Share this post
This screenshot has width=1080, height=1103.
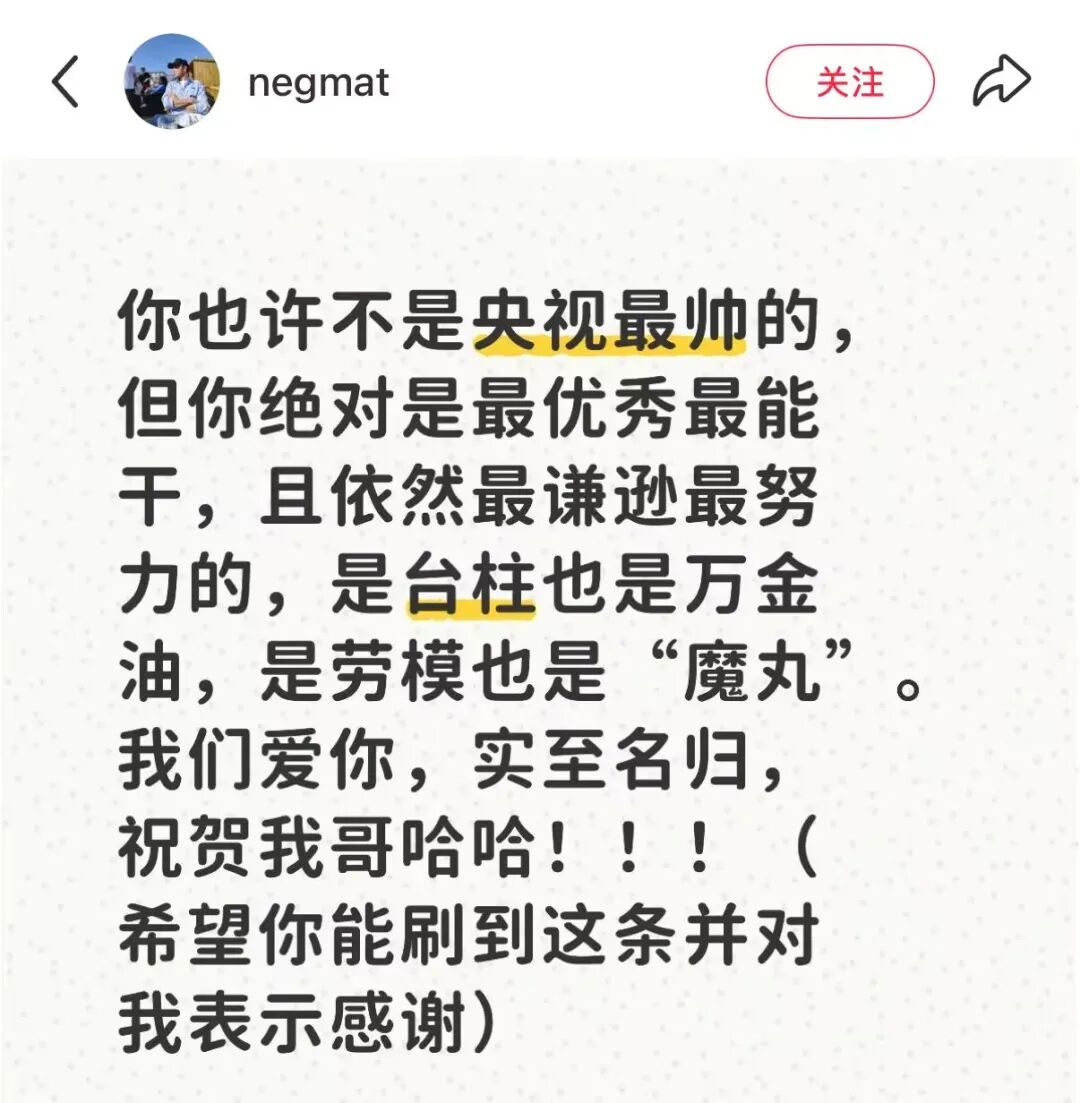click(x=1001, y=82)
